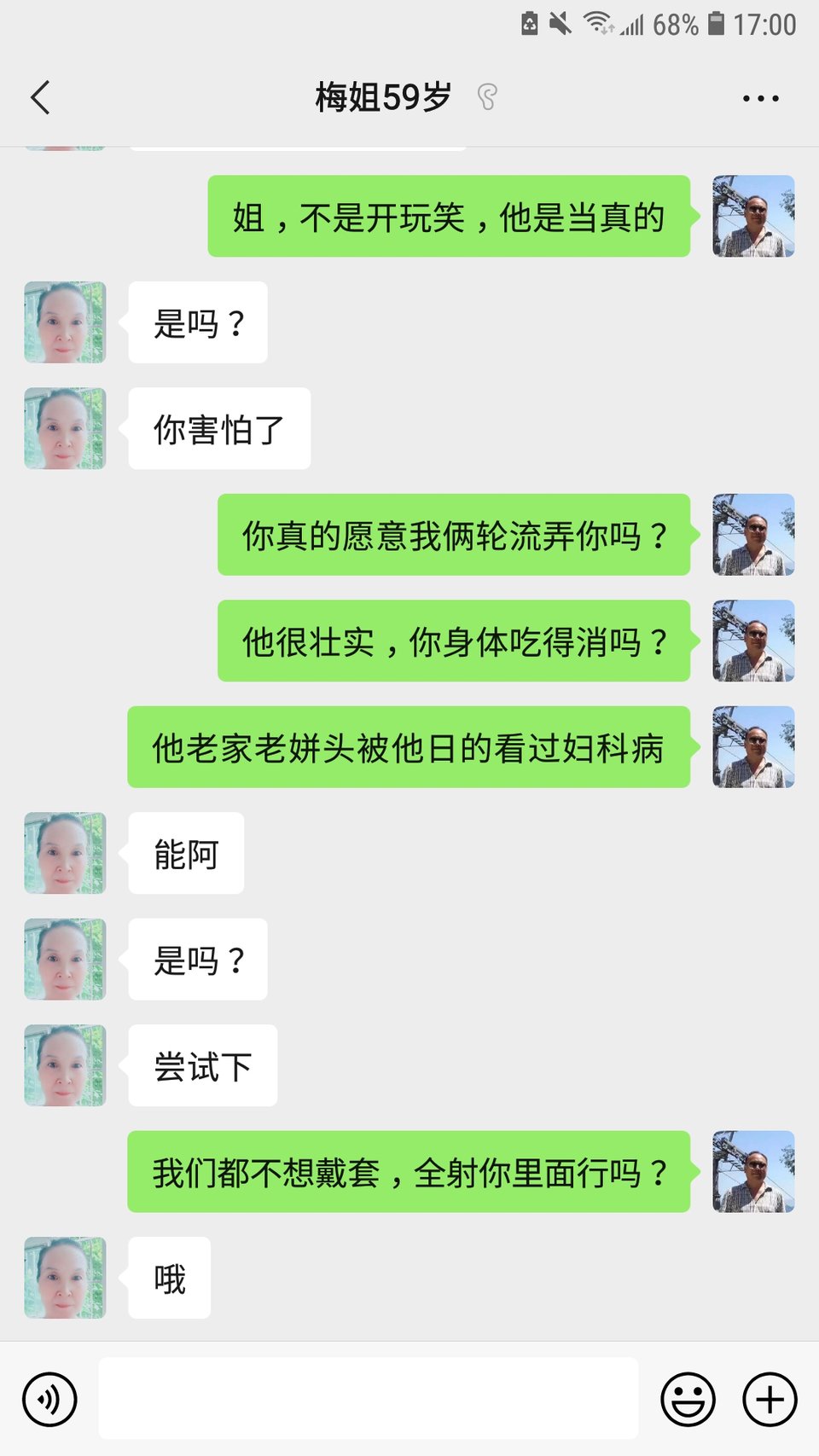Tap the message text field

(x=368, y=1399)
